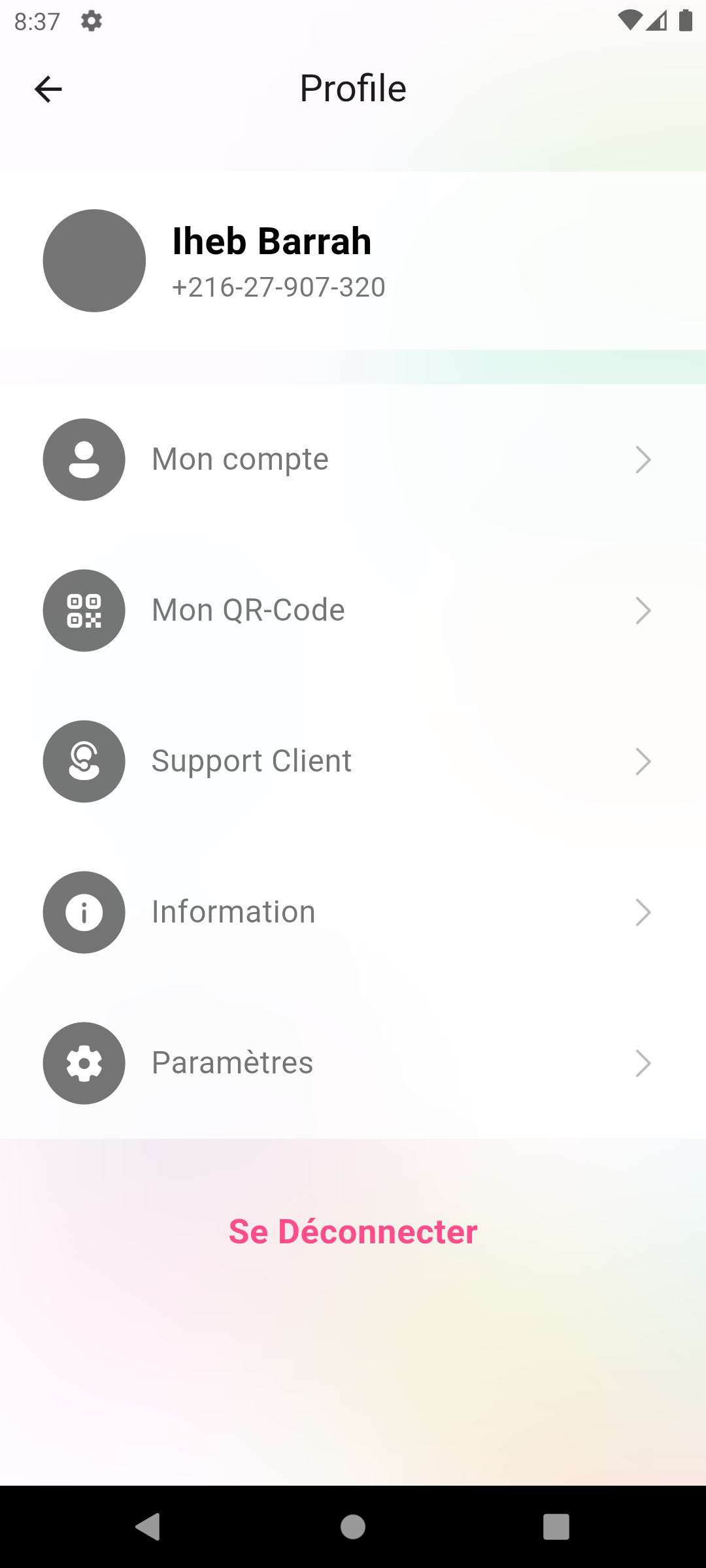Click the Profile screen title
This screenshot has height=1568, width=706.
point(352,88)
